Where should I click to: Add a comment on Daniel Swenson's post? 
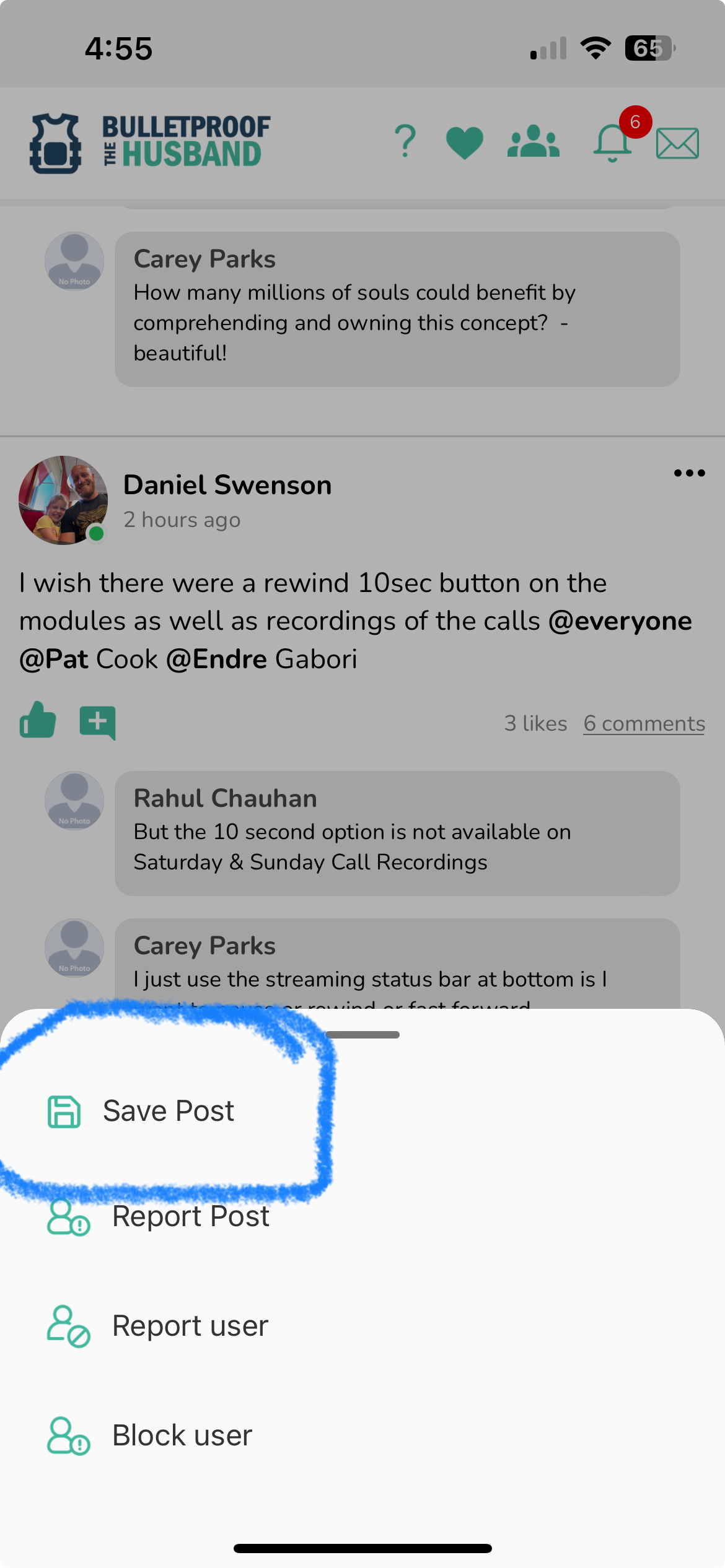[x=98, y=722]
